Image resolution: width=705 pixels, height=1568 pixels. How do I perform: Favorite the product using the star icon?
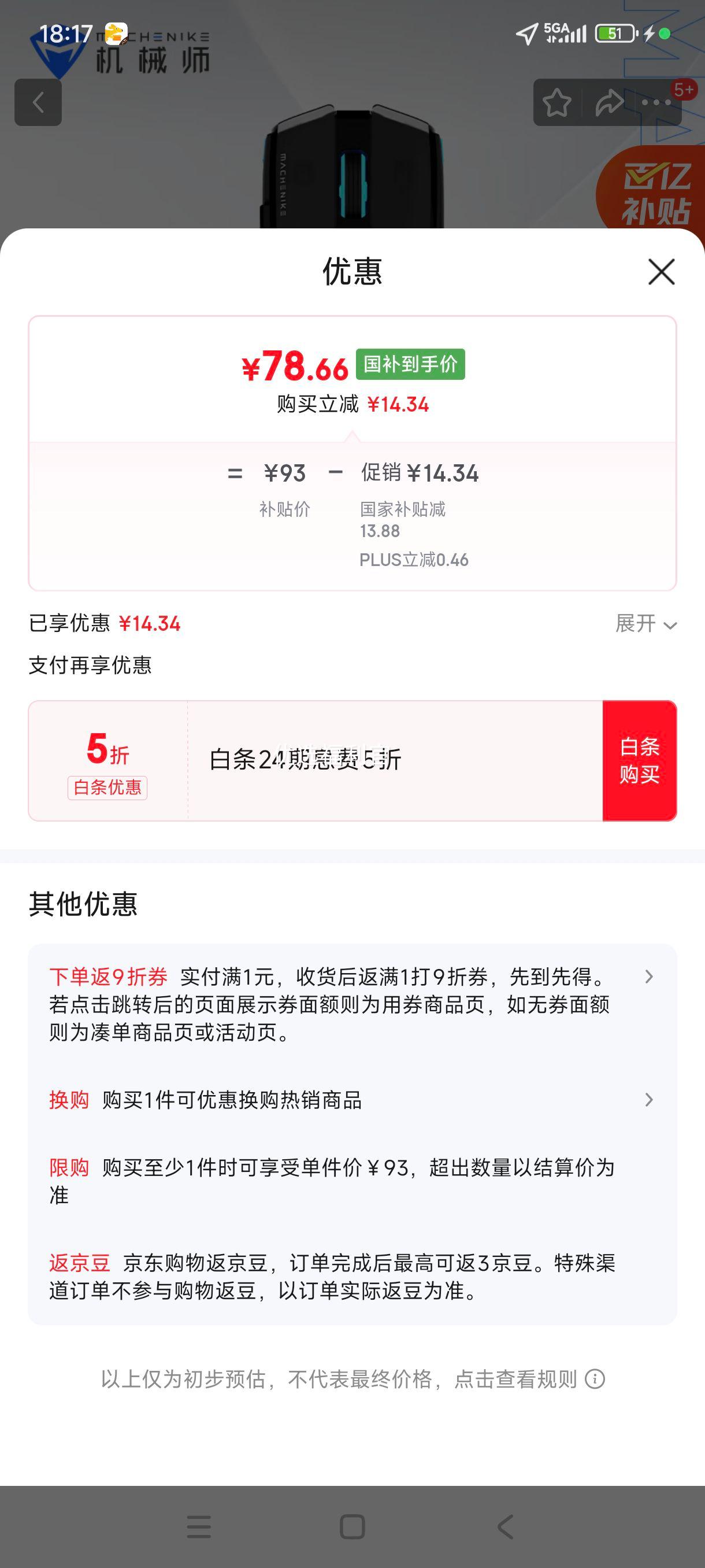557,103
